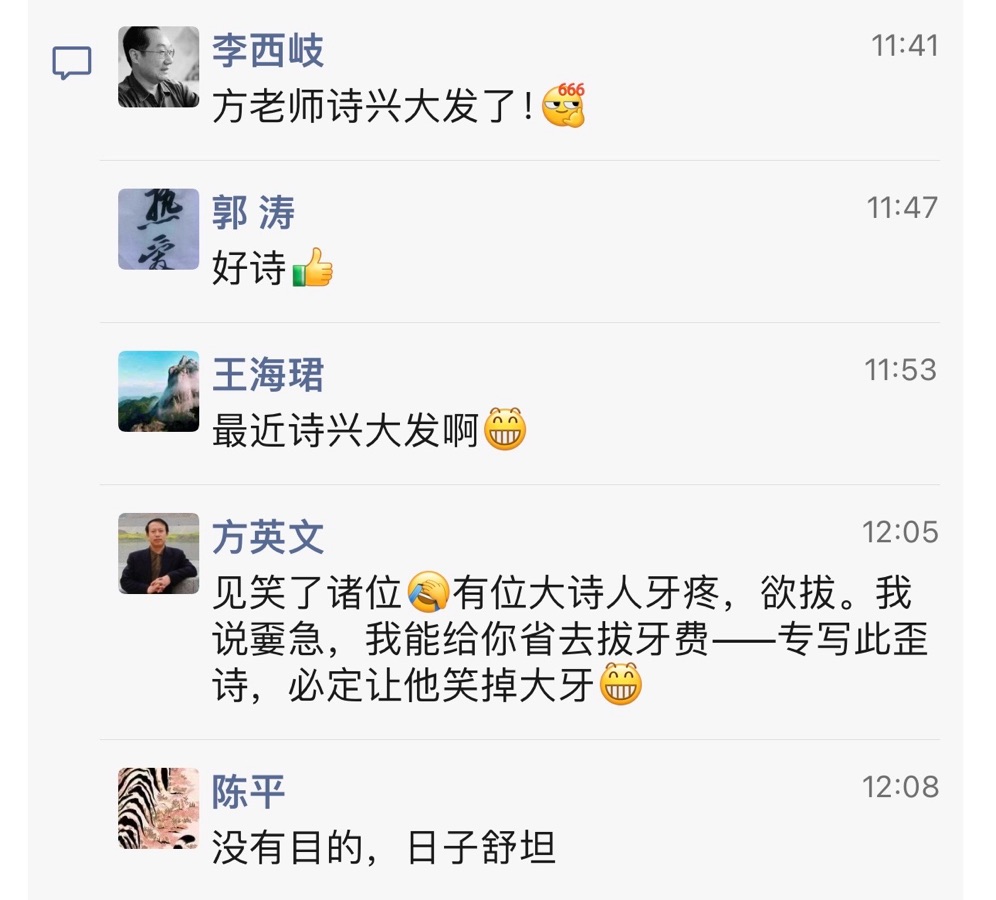
Task: Tap the comment bubble icon
Action: 71,63
